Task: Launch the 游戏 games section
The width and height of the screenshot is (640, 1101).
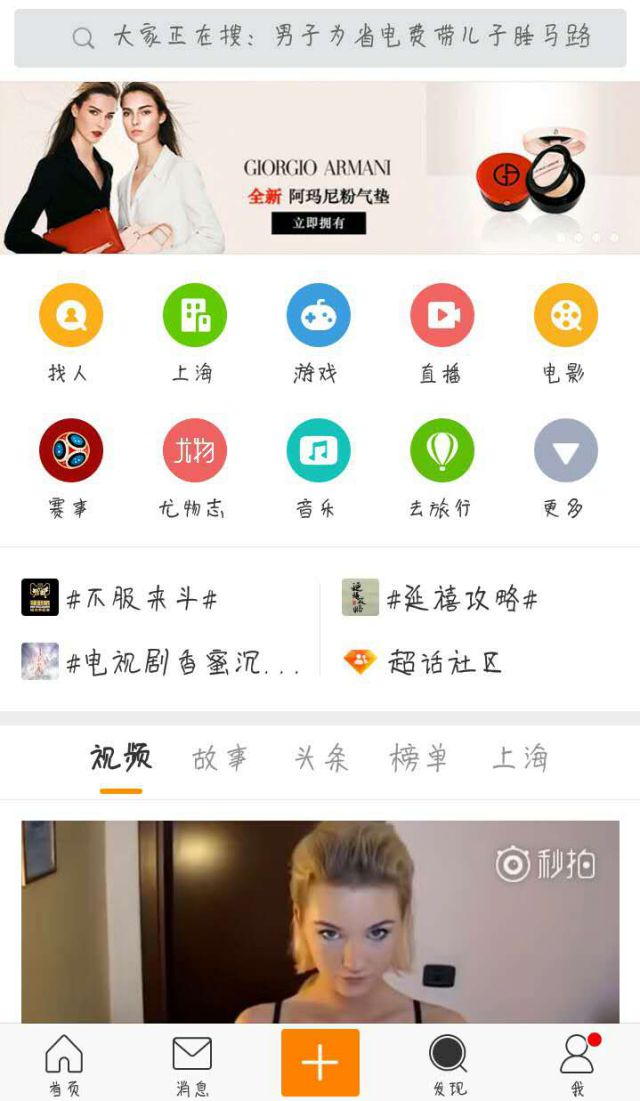Action: [318, 316]
